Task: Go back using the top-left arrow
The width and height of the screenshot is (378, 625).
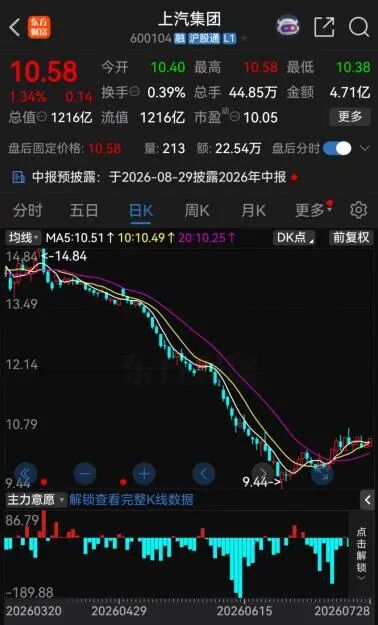Action: [x=14, y=28]
